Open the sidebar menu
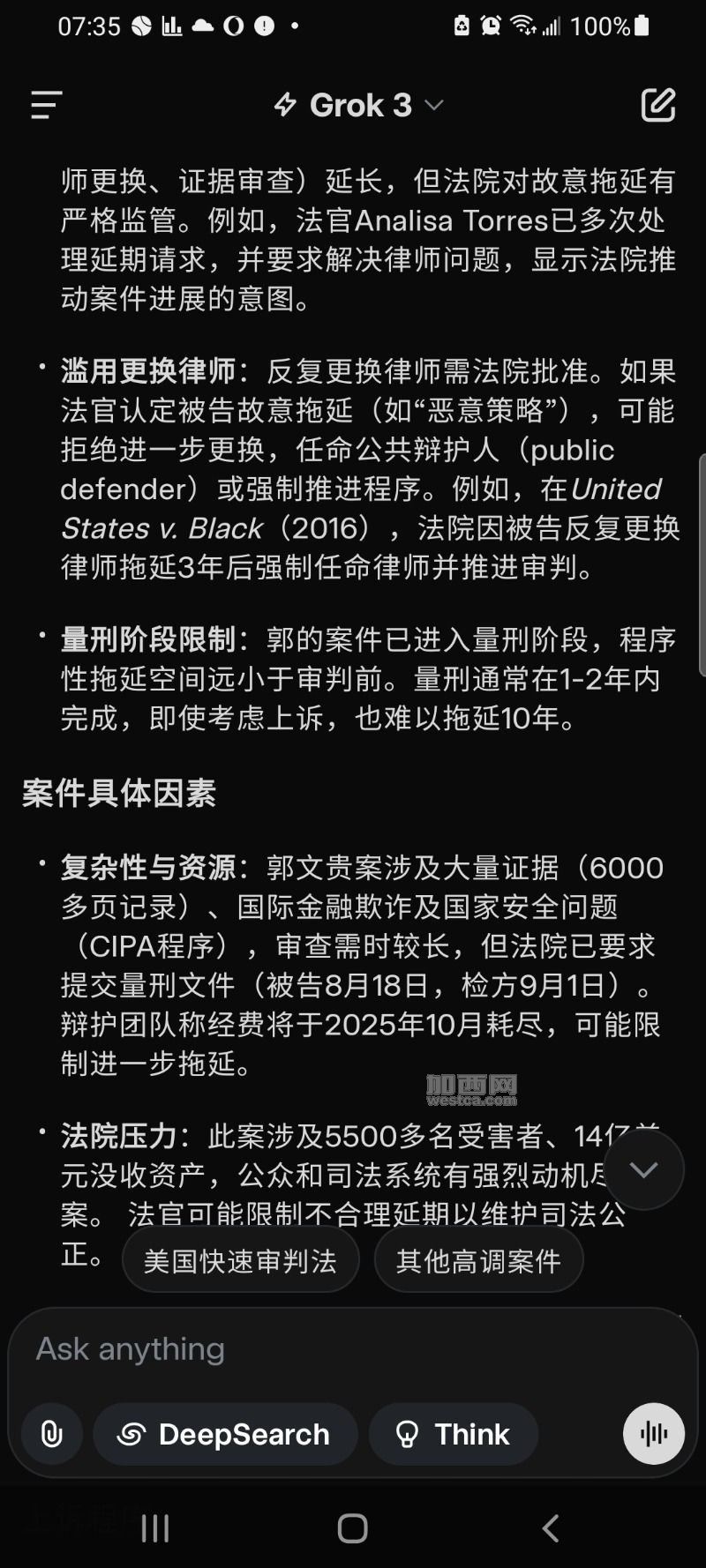The height and width of the screenshot is (1568, 706). (x=46, y=105)
